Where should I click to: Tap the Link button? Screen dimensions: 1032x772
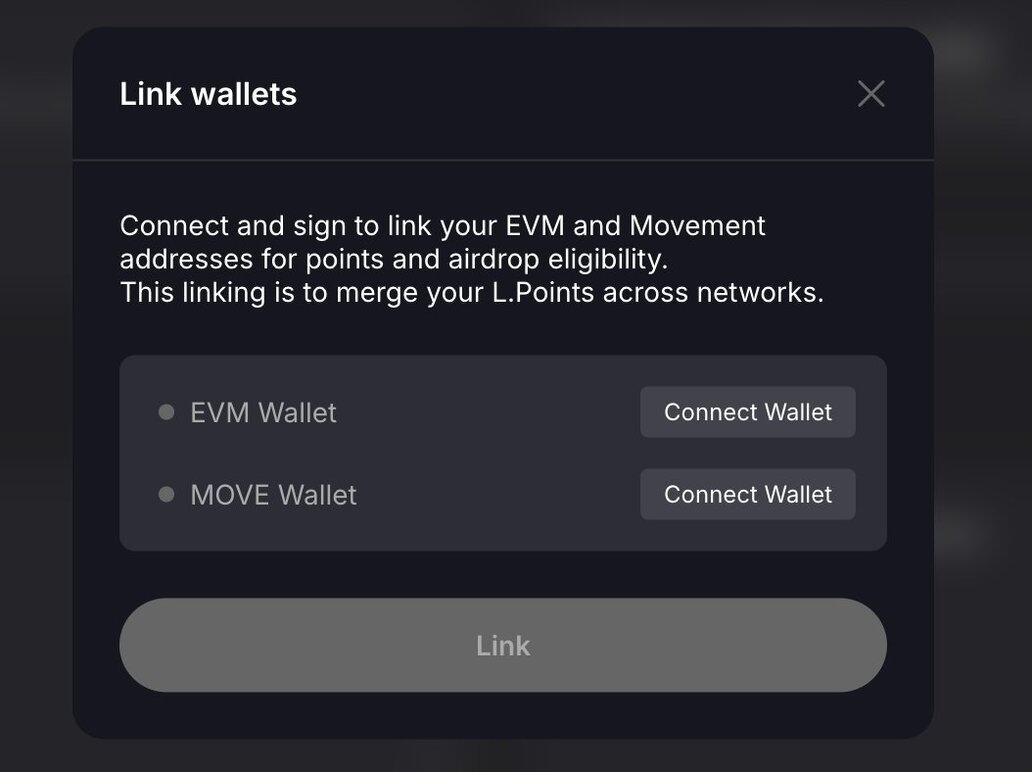click(x=502, y=645)
